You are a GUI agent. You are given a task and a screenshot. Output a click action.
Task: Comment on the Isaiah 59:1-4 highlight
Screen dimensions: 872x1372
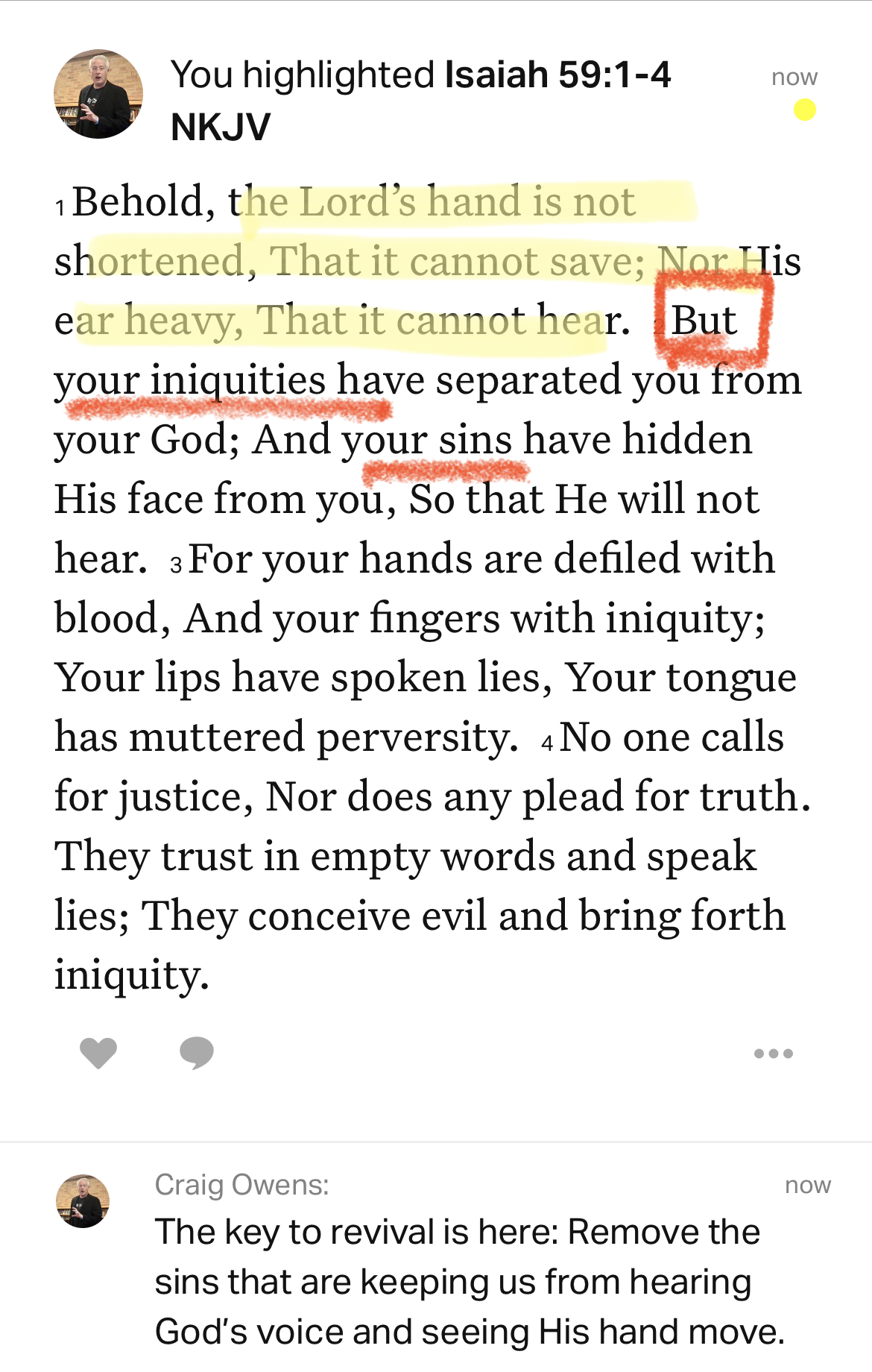[197, 1053]
